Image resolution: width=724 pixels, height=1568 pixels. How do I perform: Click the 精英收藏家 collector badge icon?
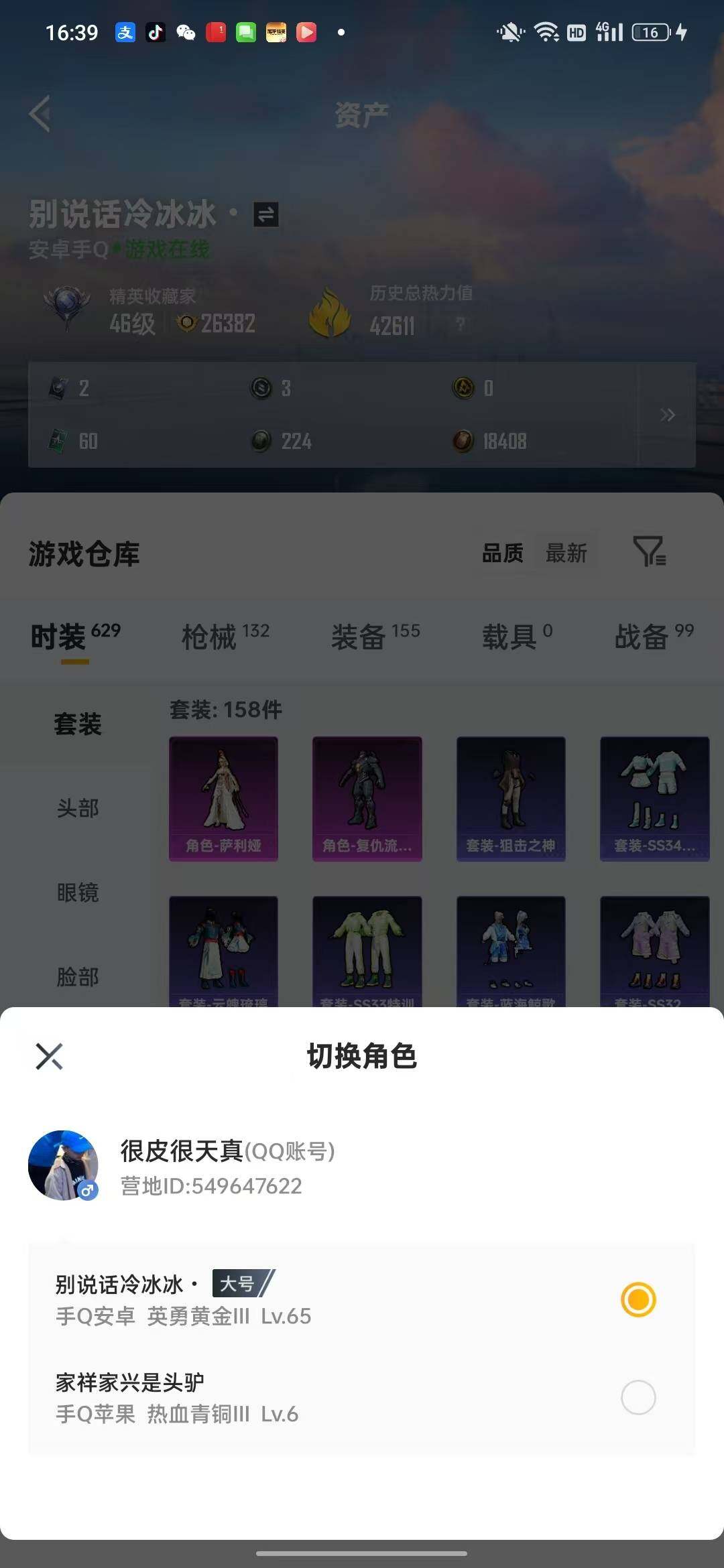tap(69, 308)
